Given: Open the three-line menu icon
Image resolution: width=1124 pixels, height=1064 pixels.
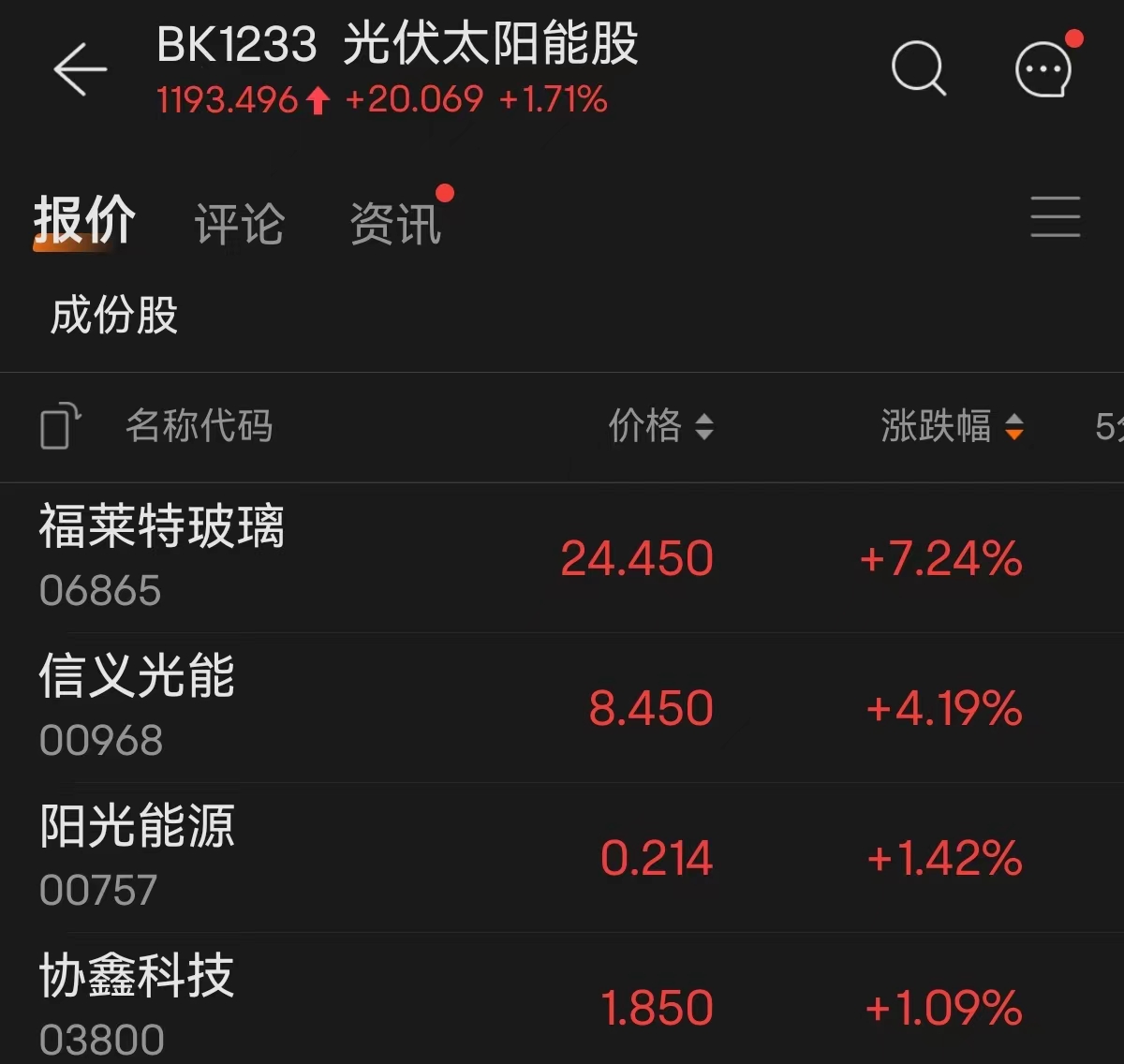Looking at the screenshot, I should 1055,216.
